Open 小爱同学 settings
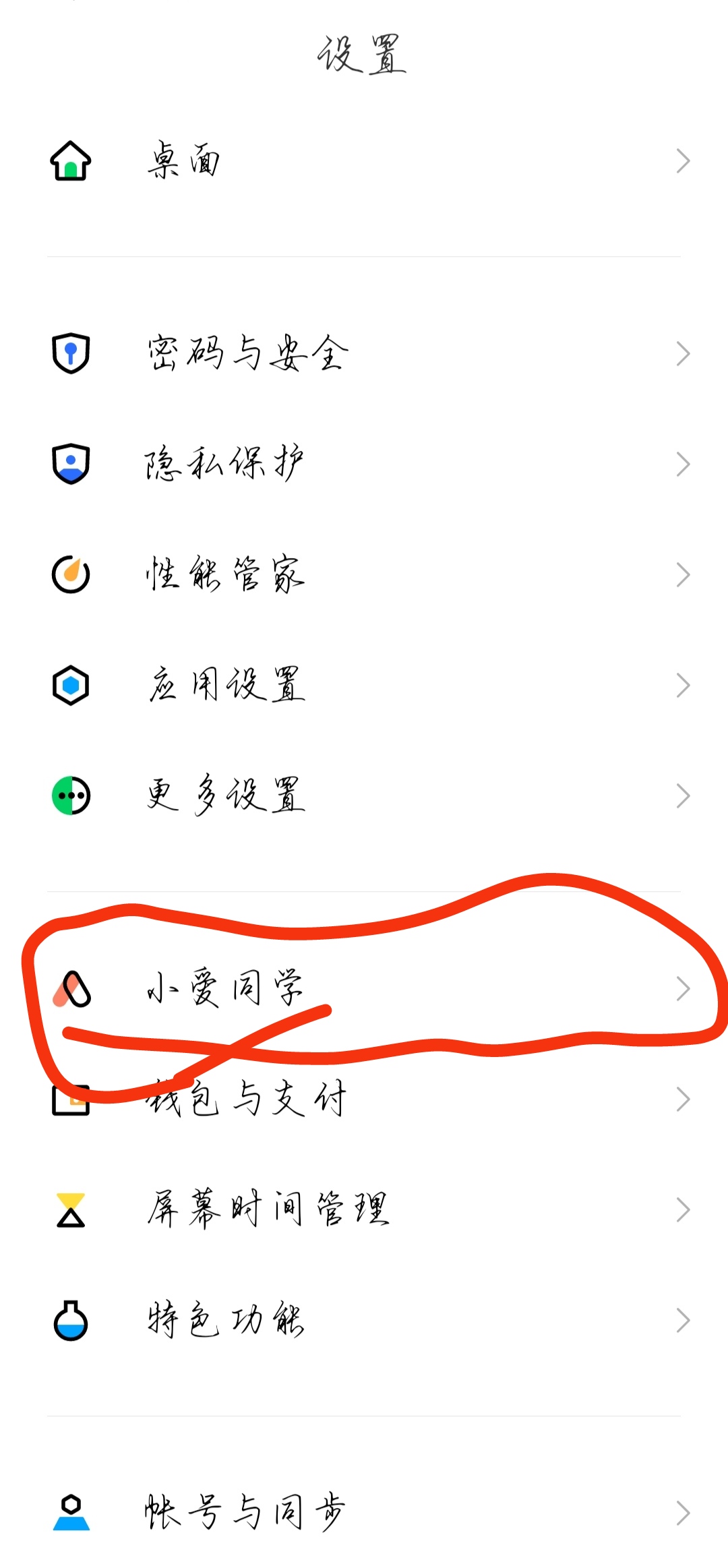The image size is (728, 1568). pyautogui.click(x=364, y=989)
